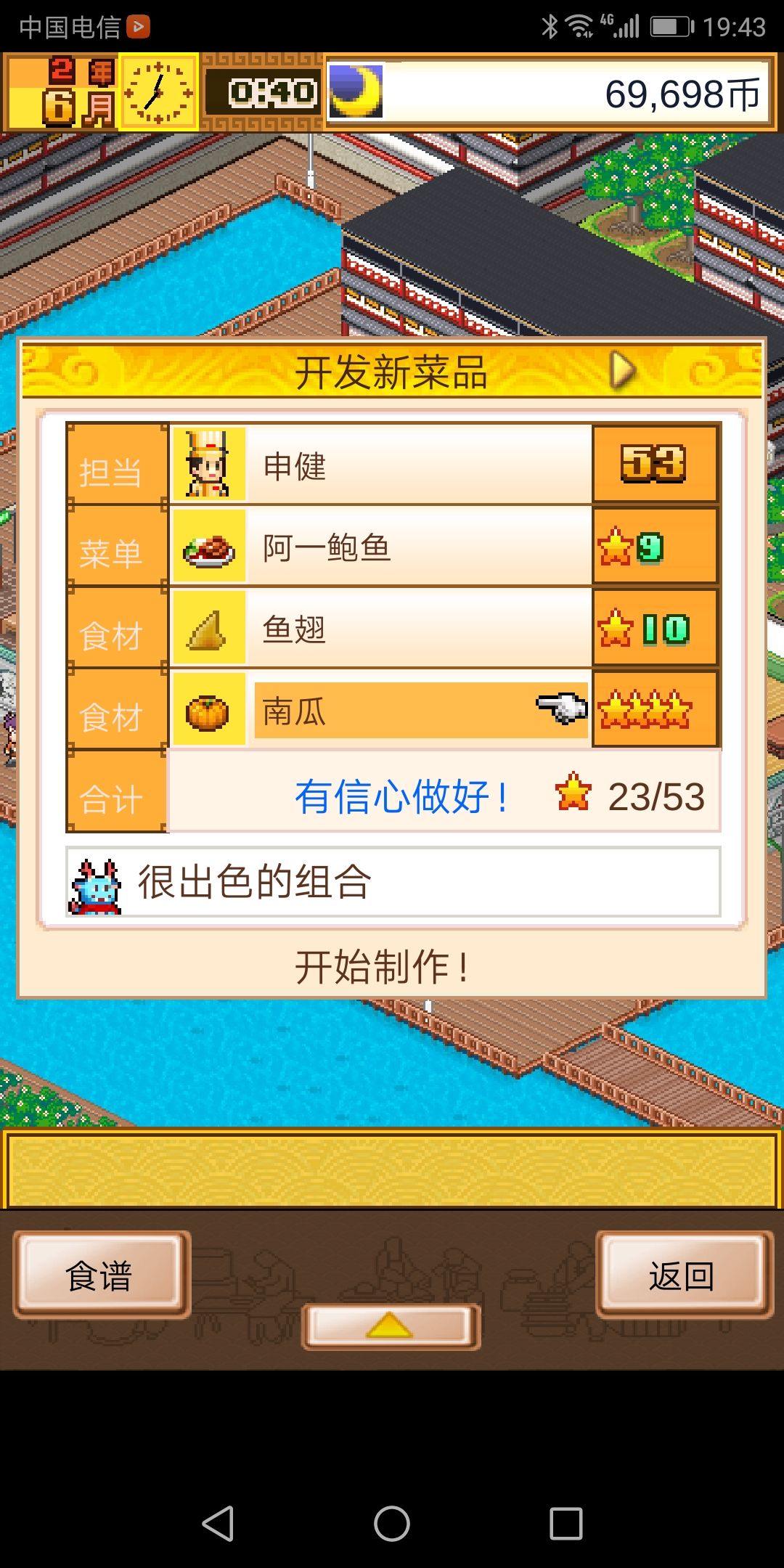Select the 鱼翅 ingredient icon
784x1568 pixels.
(208, 630)
